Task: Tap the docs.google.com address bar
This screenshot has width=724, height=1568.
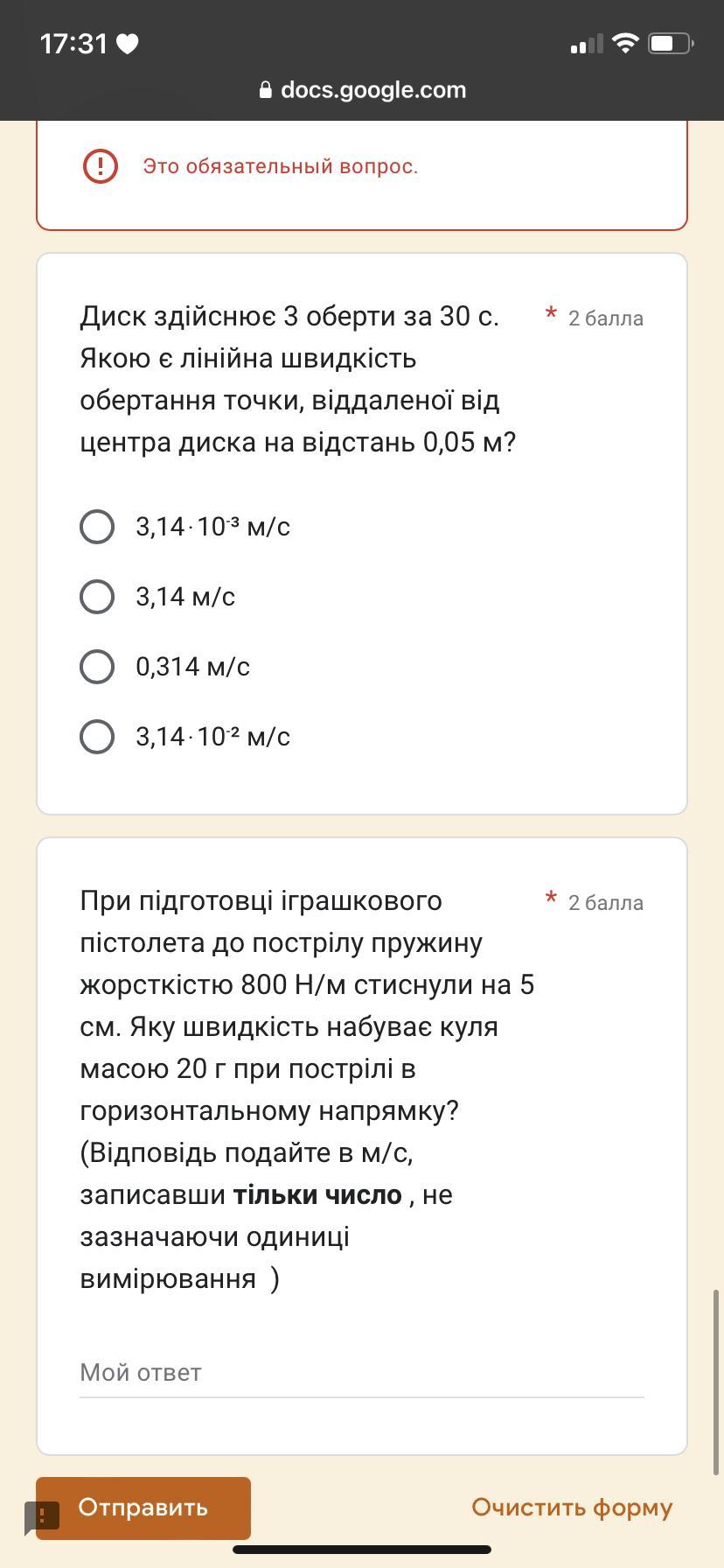Action: [362, 90]
